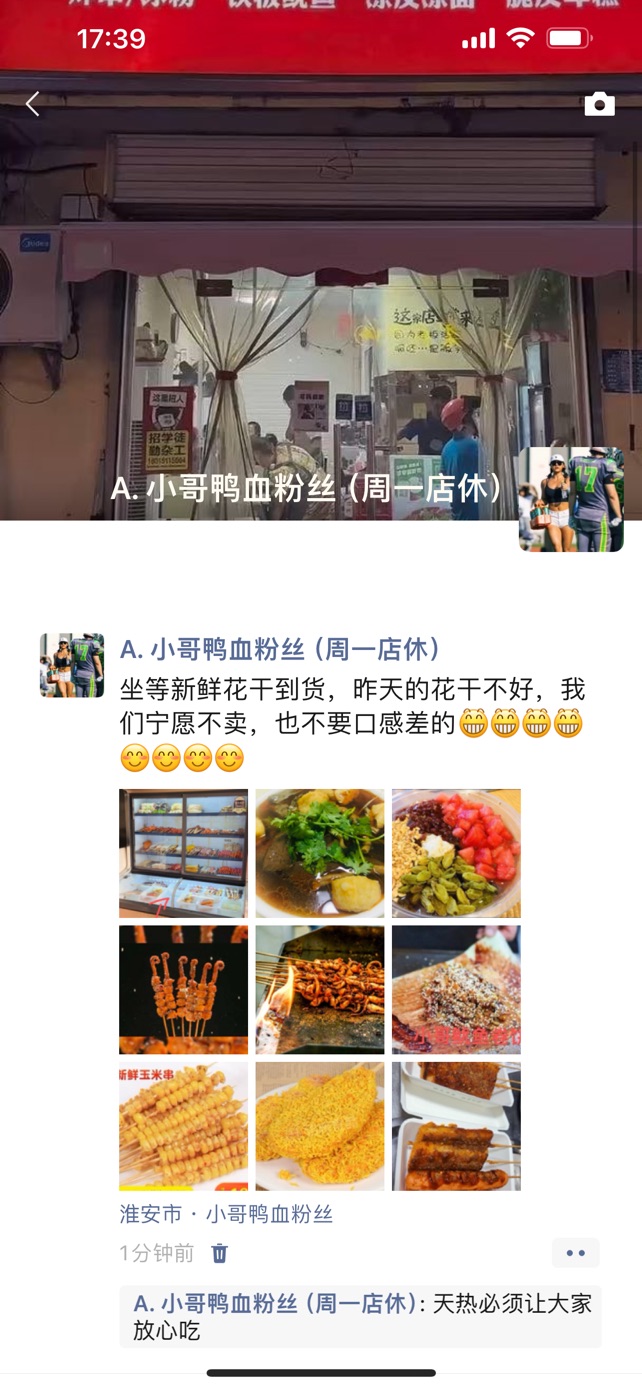642x1389 pixels.
Task: Go back using the top-left arrow
Action: (33, 104)
